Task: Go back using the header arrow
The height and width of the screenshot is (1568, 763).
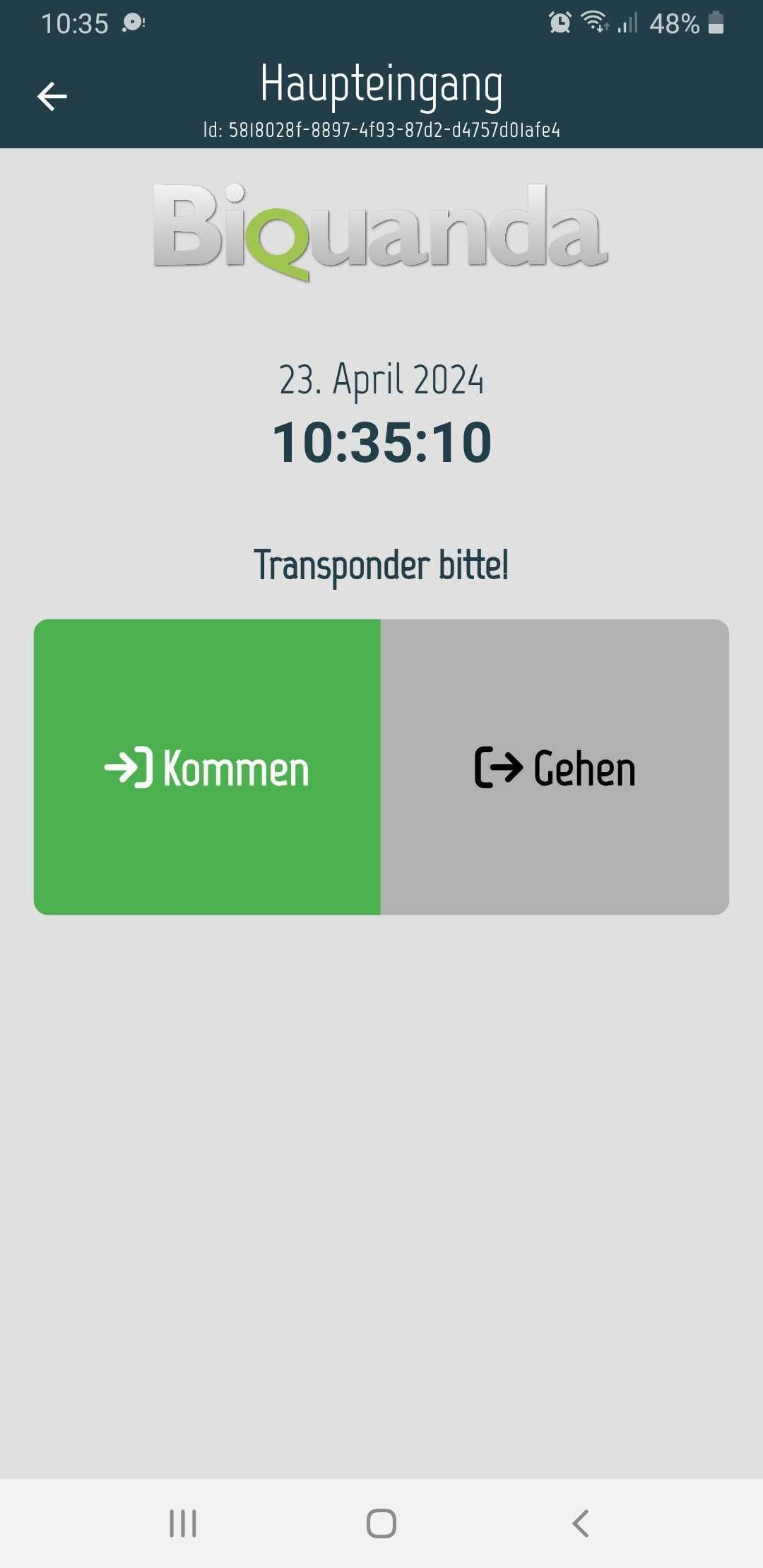Action: coord(52,97)
